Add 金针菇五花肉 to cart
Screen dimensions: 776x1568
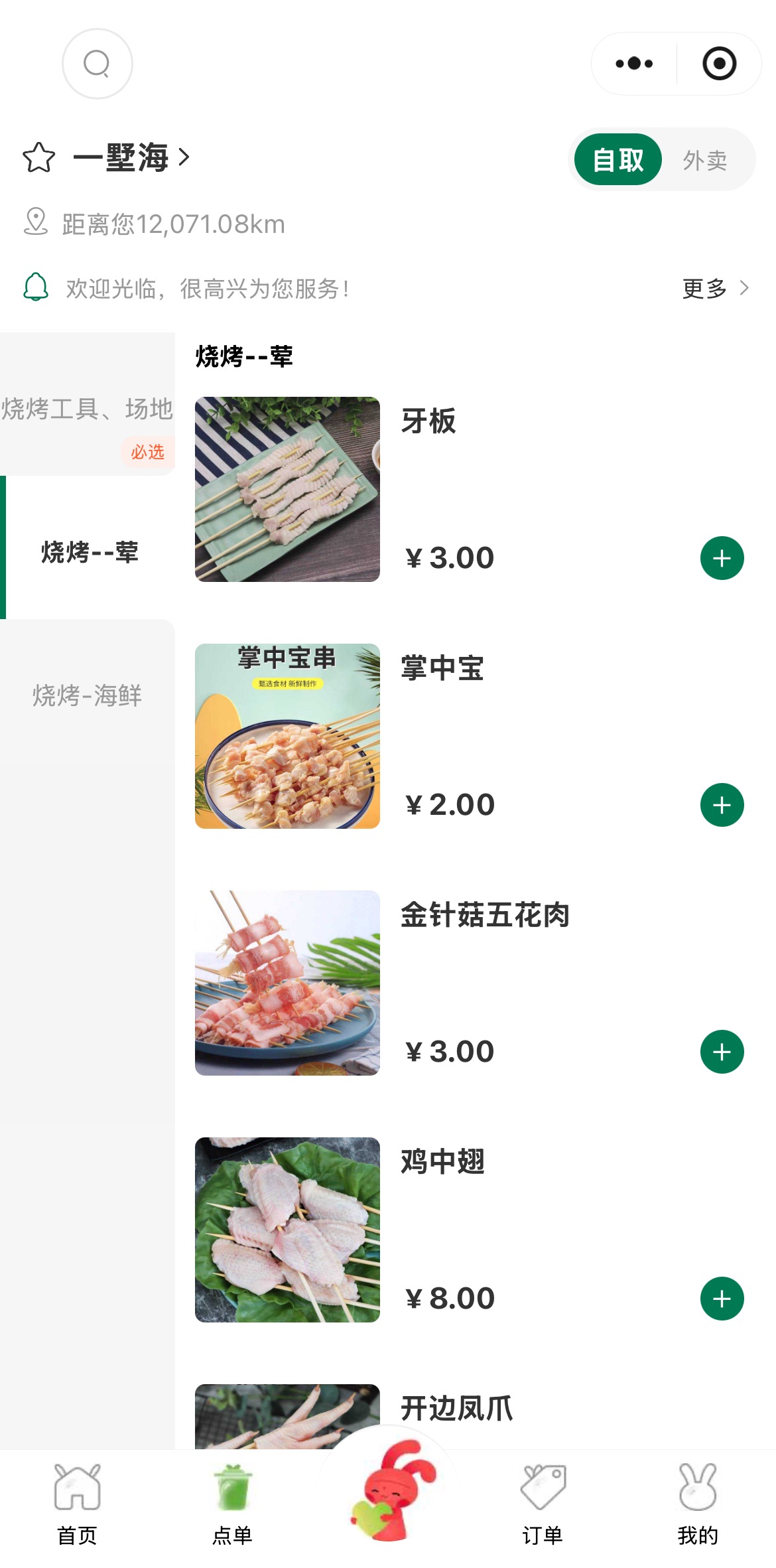[x=722, y=1052]
